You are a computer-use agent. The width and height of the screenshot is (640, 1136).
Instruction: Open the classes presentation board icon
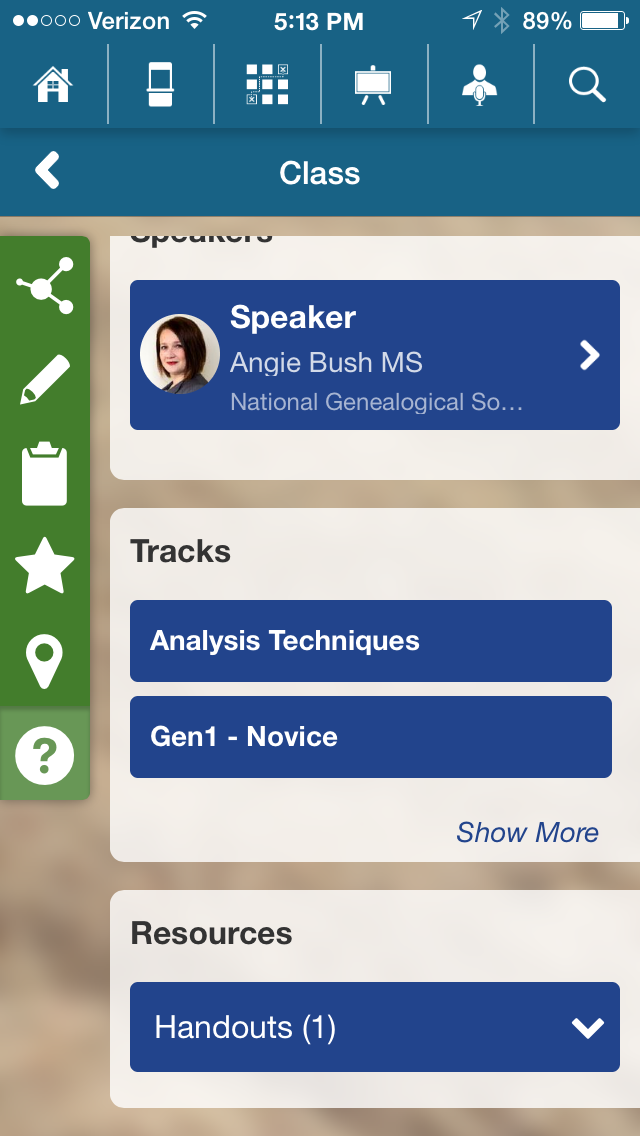[373, 85]
